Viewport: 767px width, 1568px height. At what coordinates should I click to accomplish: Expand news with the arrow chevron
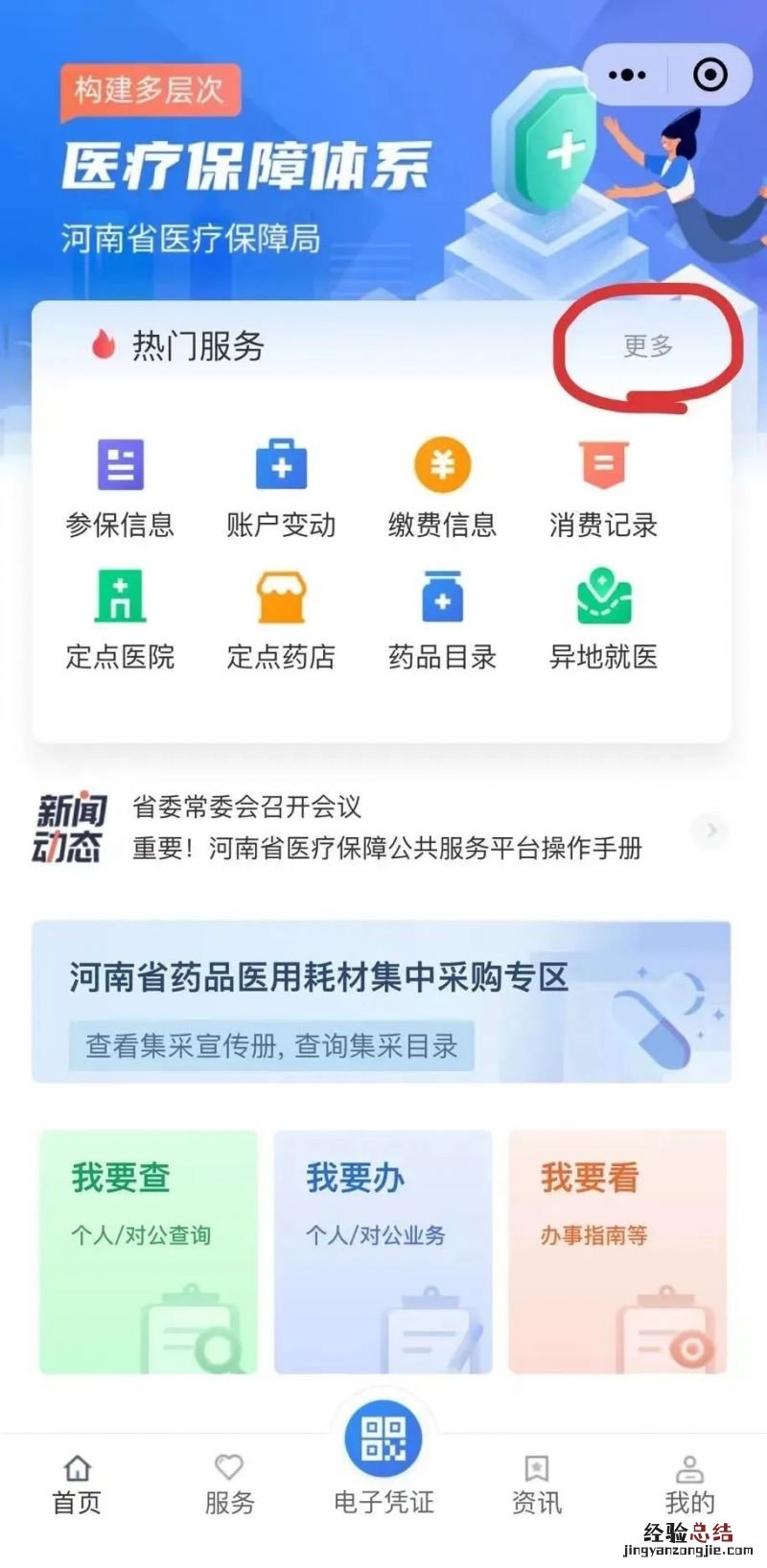[x=710, y=831]
